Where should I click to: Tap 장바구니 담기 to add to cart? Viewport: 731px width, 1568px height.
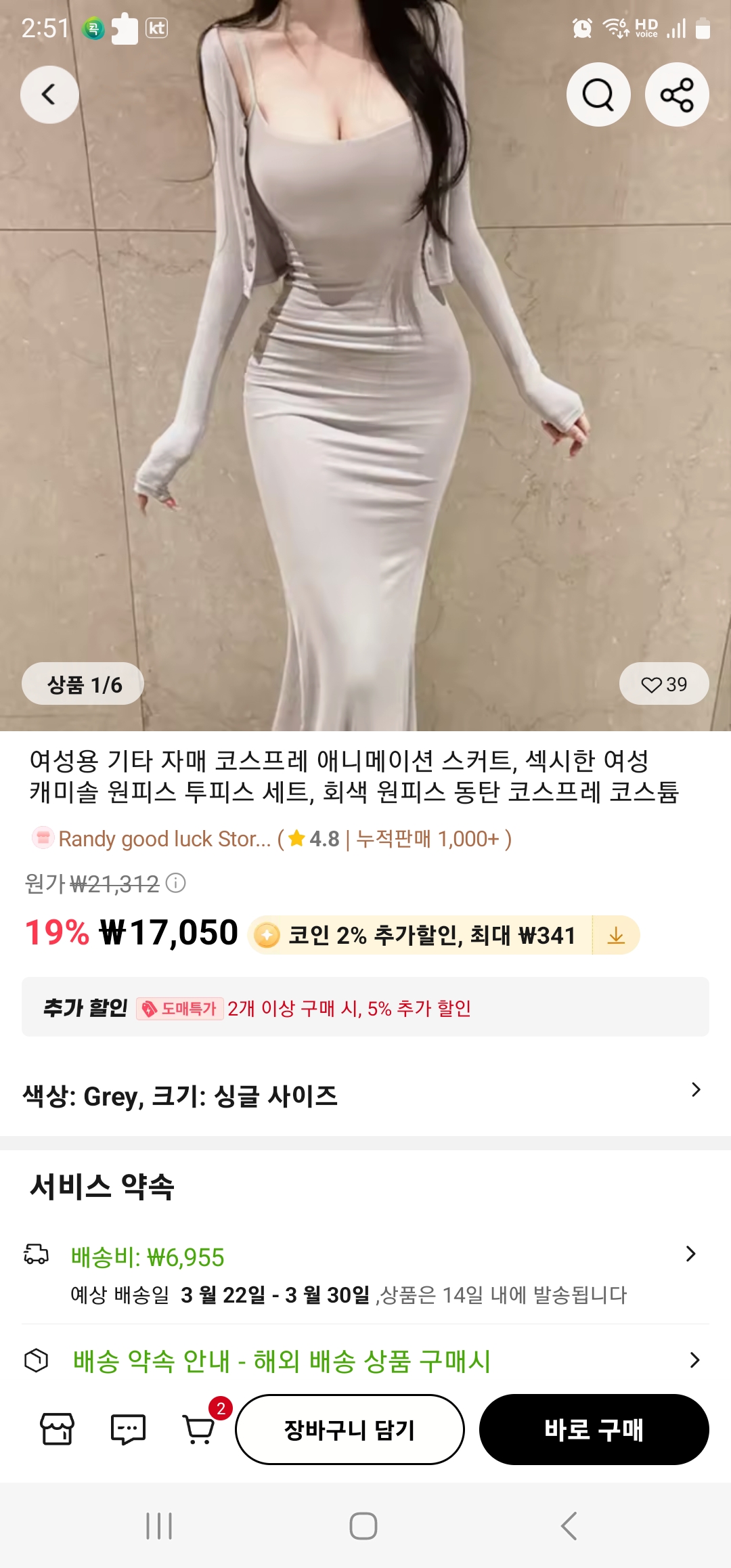tap(350, 1429)
